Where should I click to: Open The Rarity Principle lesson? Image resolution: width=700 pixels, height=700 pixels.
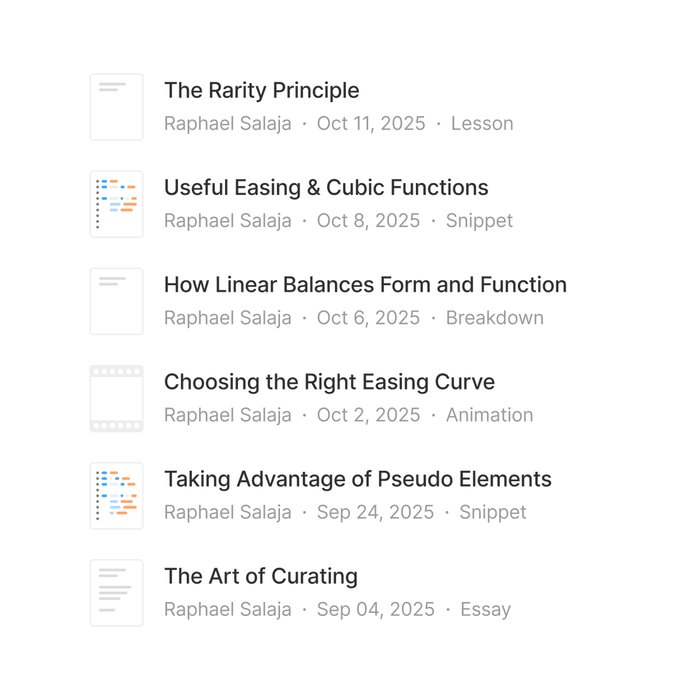[x=261, y=91]
